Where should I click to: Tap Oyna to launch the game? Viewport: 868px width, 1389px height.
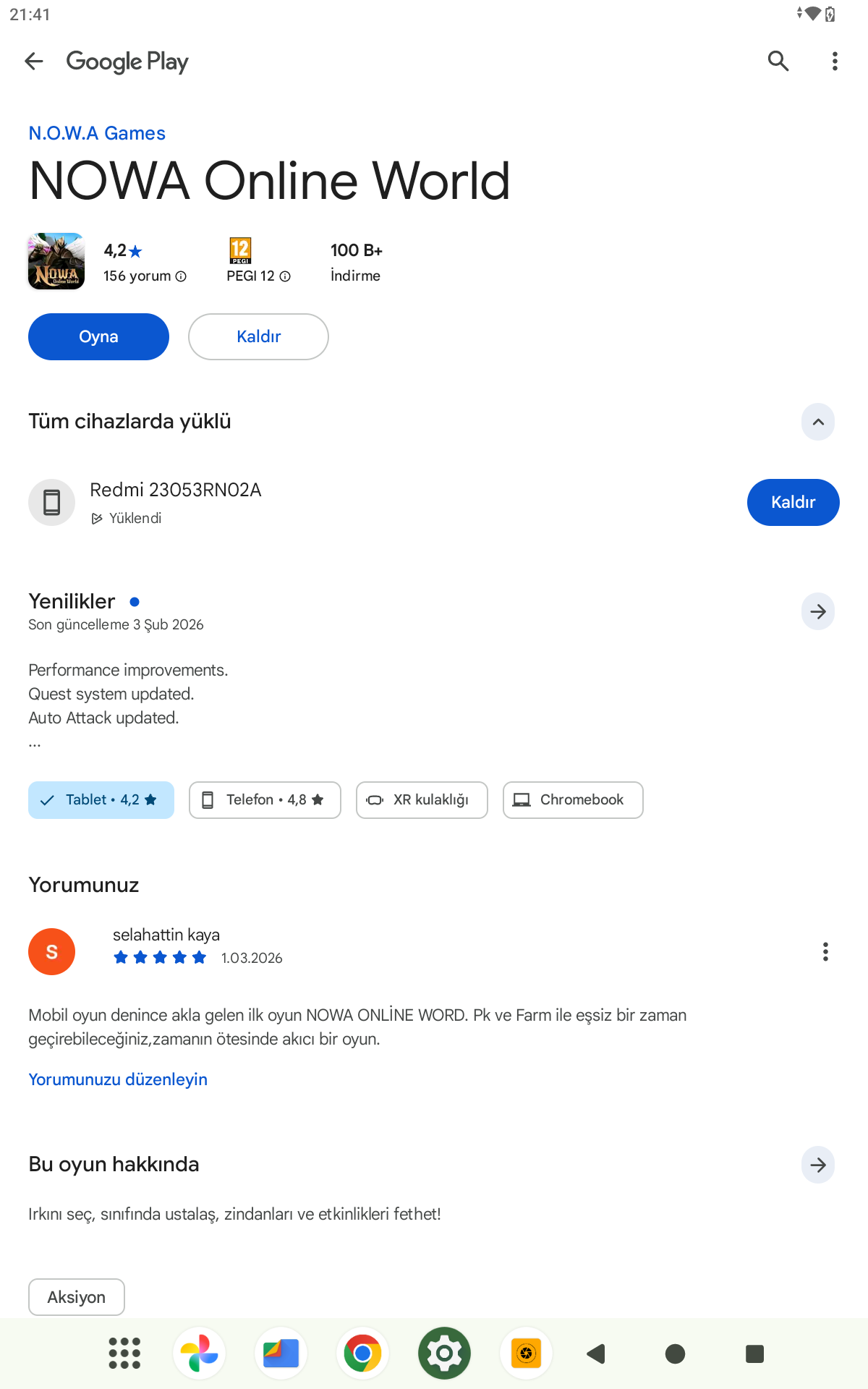click(98, 336)
